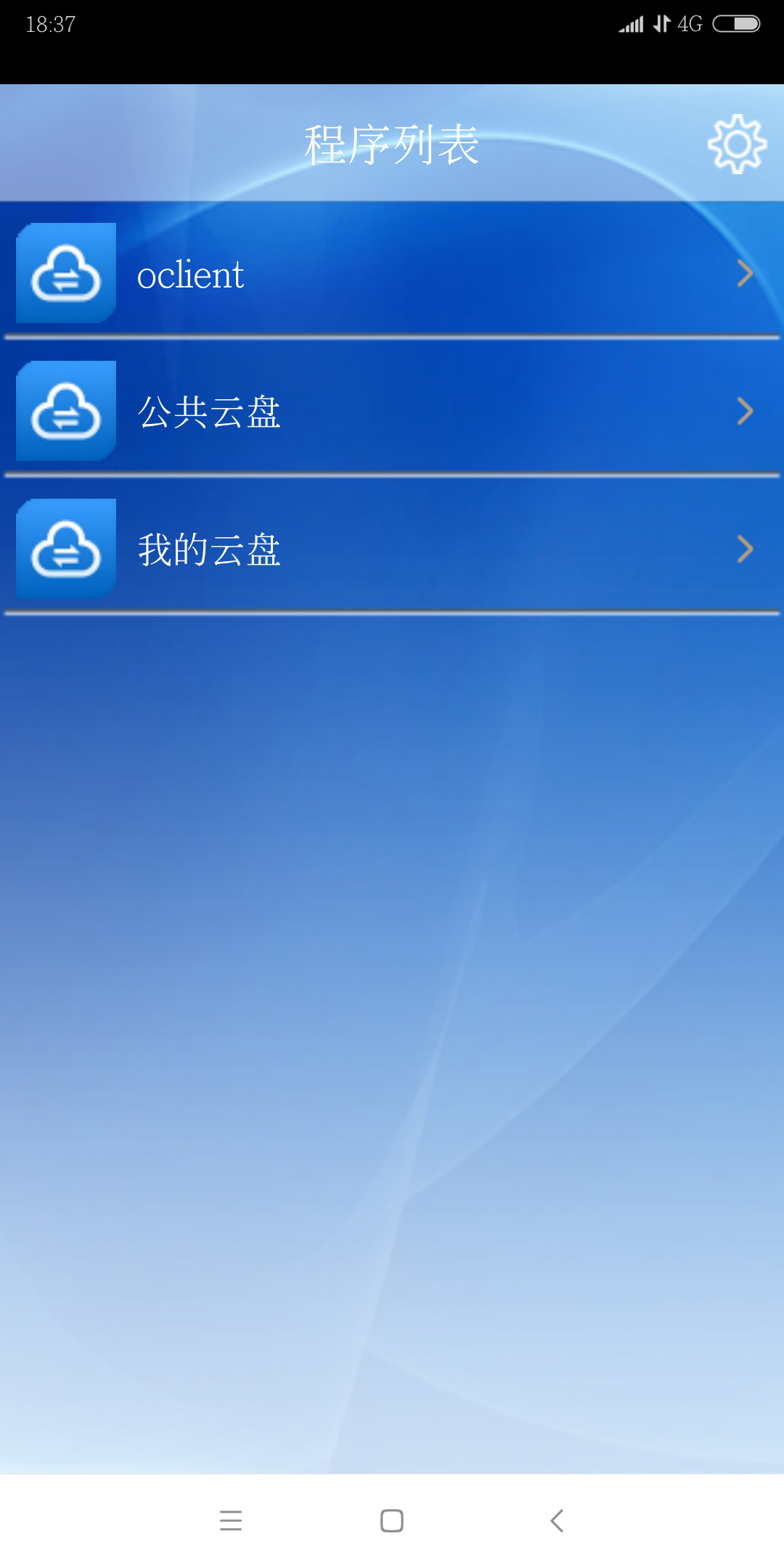Open 我的云盘 my cloud drive
The image size is (784, 1568).
click(392, 550)
